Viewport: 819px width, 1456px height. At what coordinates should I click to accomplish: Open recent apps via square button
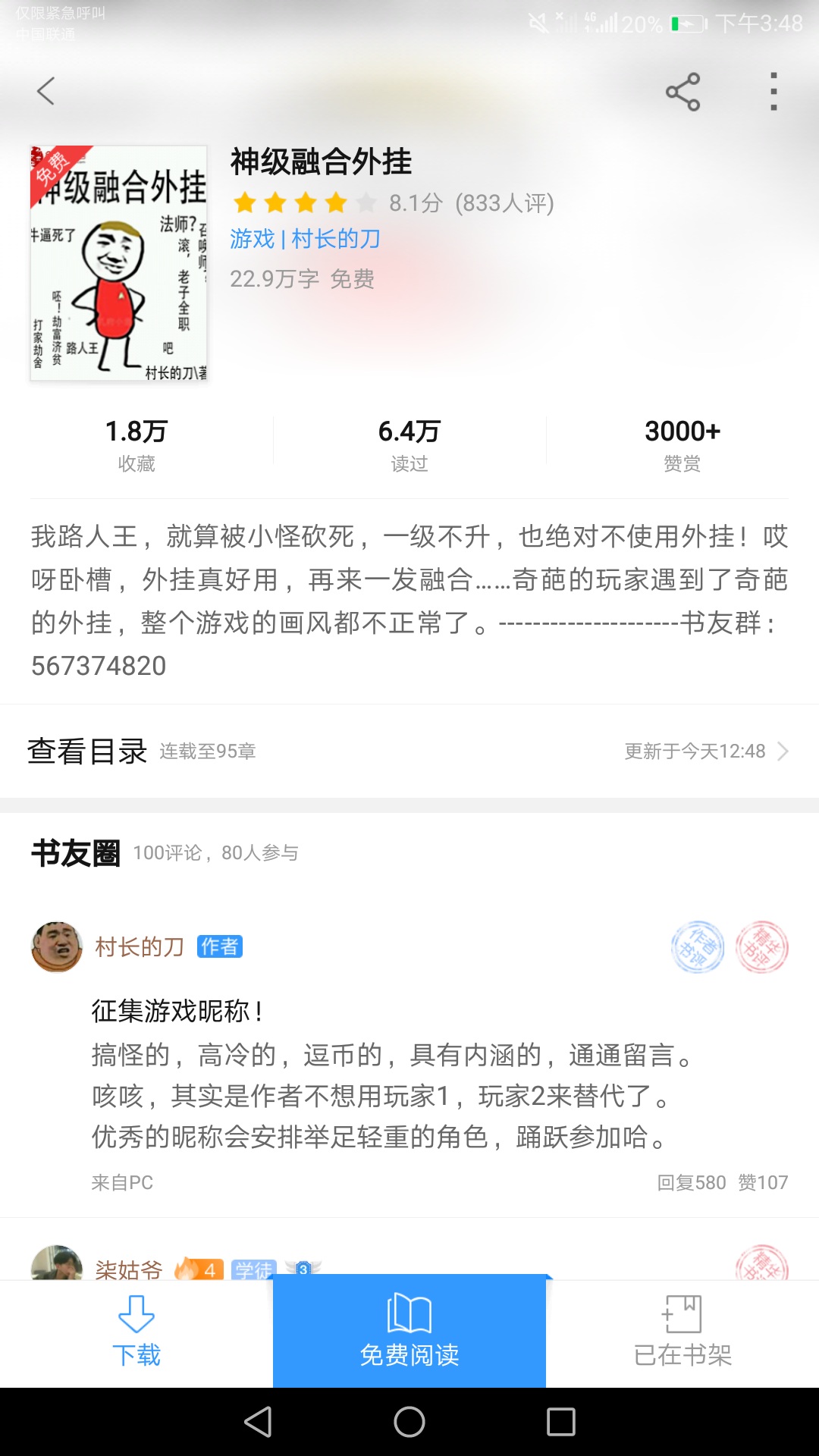click(x=561, y=1422)
